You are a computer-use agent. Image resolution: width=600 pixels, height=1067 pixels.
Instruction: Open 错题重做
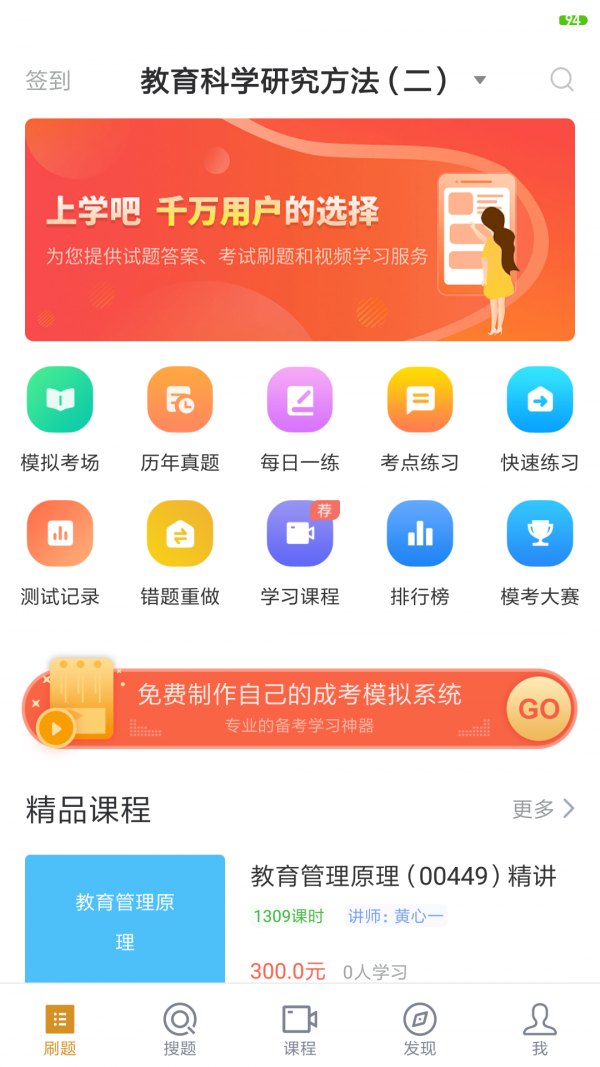pos(180,534)
